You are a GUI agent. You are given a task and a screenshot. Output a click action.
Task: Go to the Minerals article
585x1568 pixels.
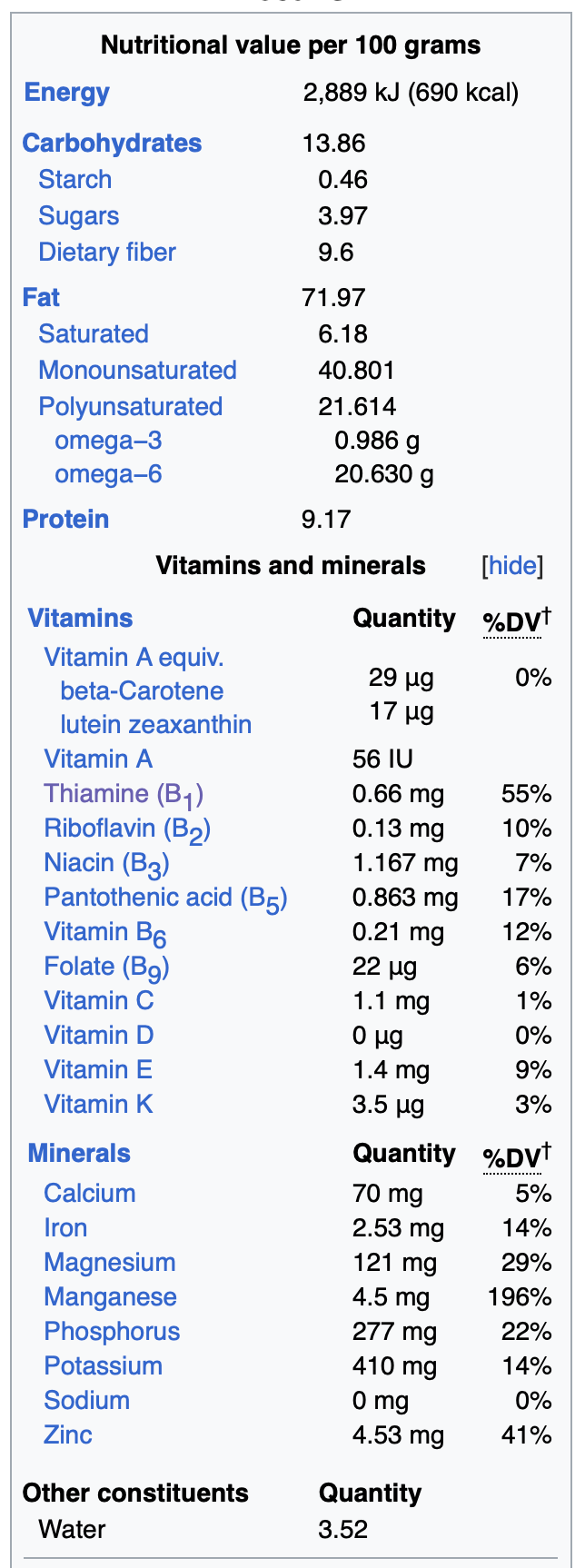point(79,1154)
